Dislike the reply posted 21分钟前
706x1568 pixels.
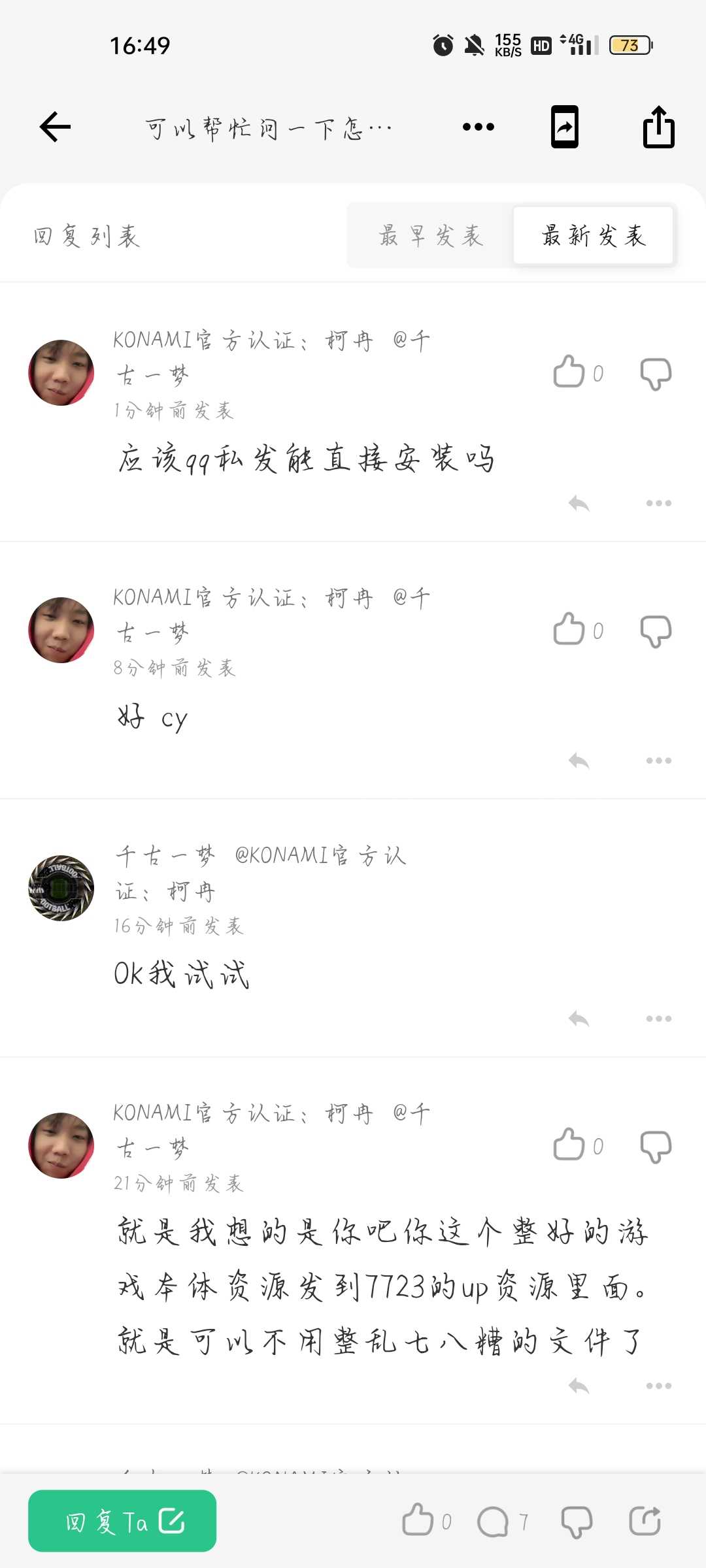tap(656, 1147)
